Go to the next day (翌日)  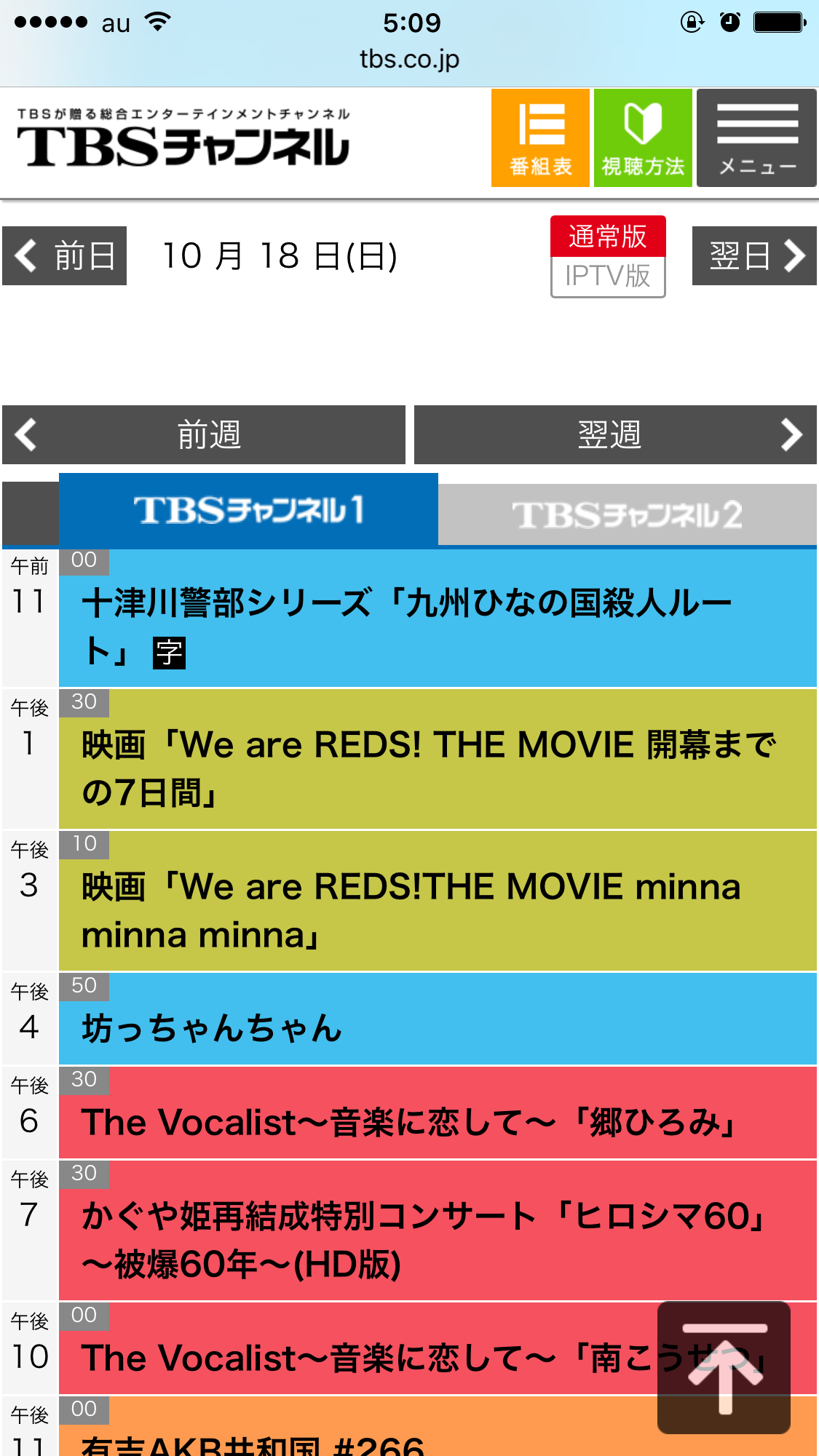point(753,256)
